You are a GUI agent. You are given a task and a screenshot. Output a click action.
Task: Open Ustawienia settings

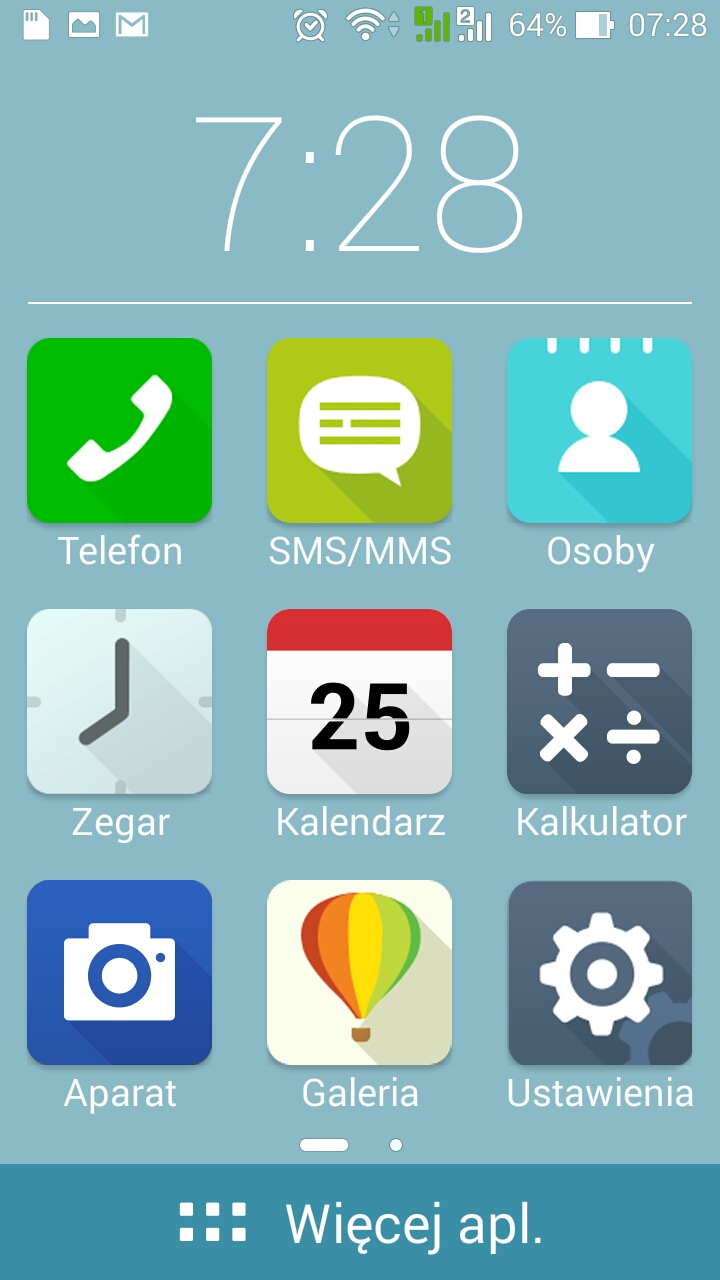click(599, 972)
